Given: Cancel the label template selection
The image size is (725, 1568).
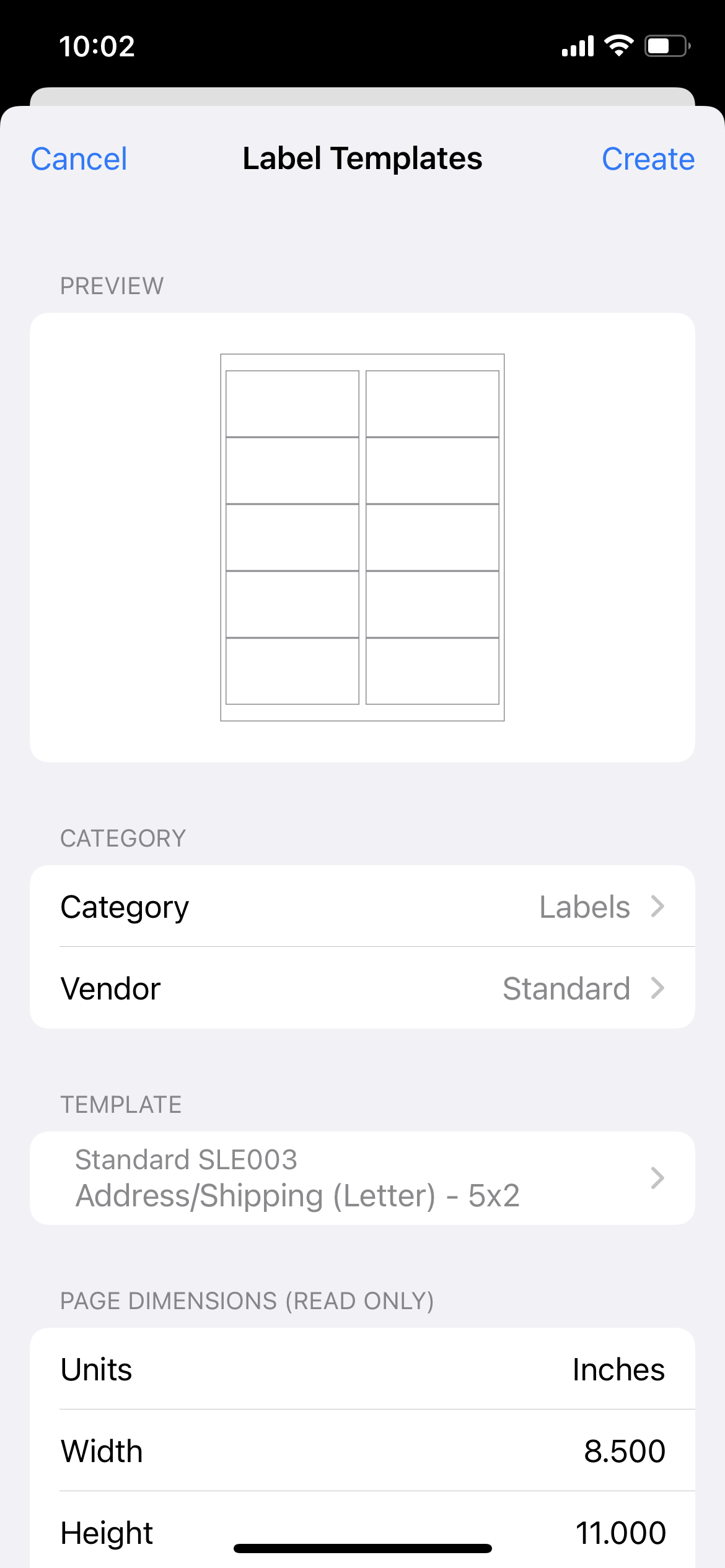Looking at the screenshot, I should (79, 159).
